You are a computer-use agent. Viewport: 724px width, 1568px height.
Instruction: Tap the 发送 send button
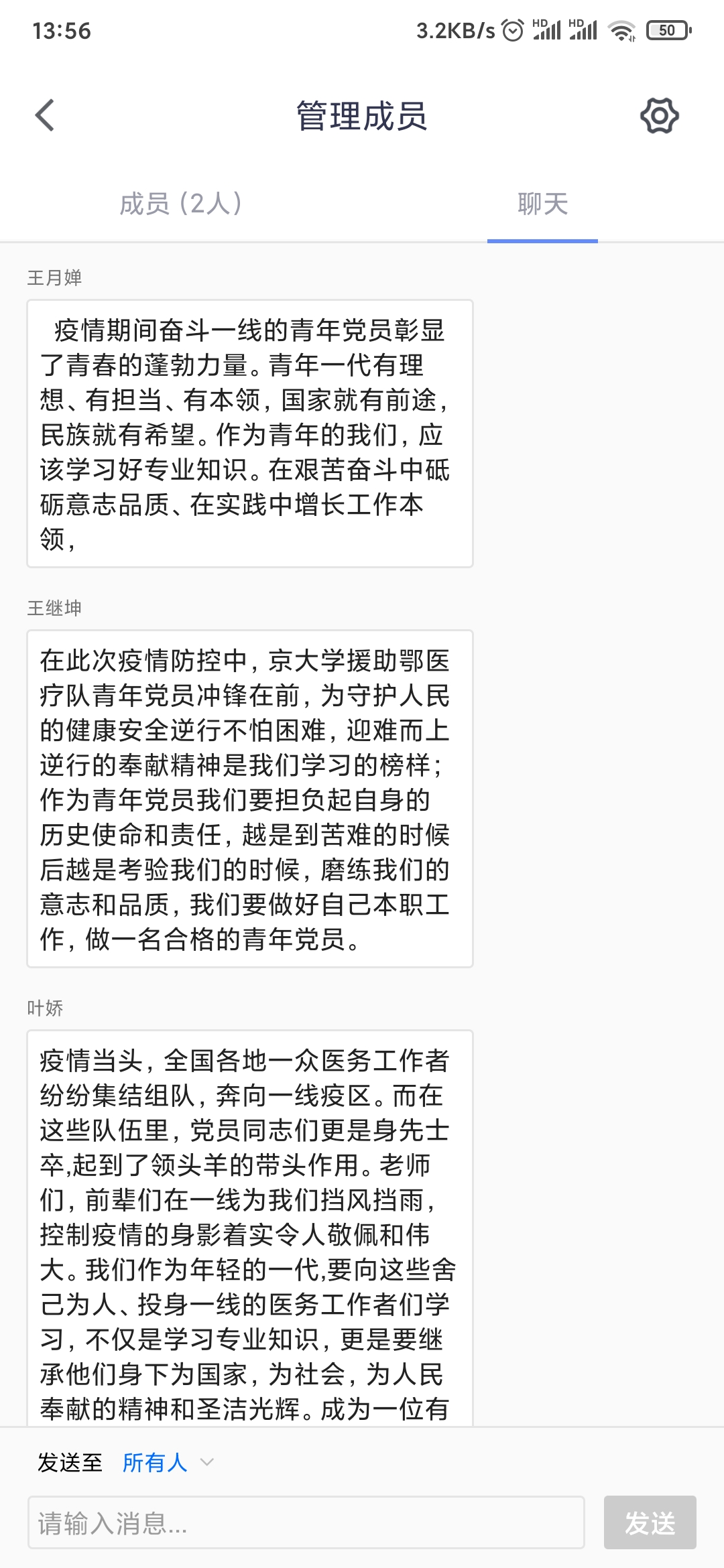[650, 1522]
